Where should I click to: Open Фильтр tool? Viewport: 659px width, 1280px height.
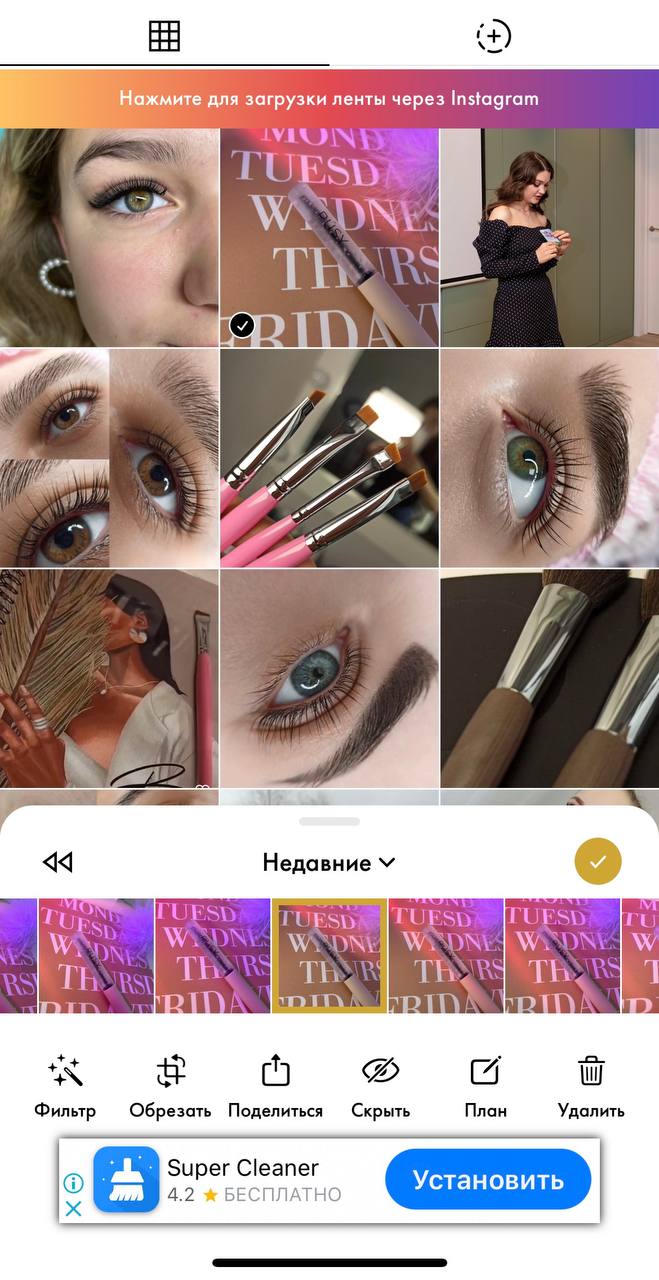(x=65, y=1087)
